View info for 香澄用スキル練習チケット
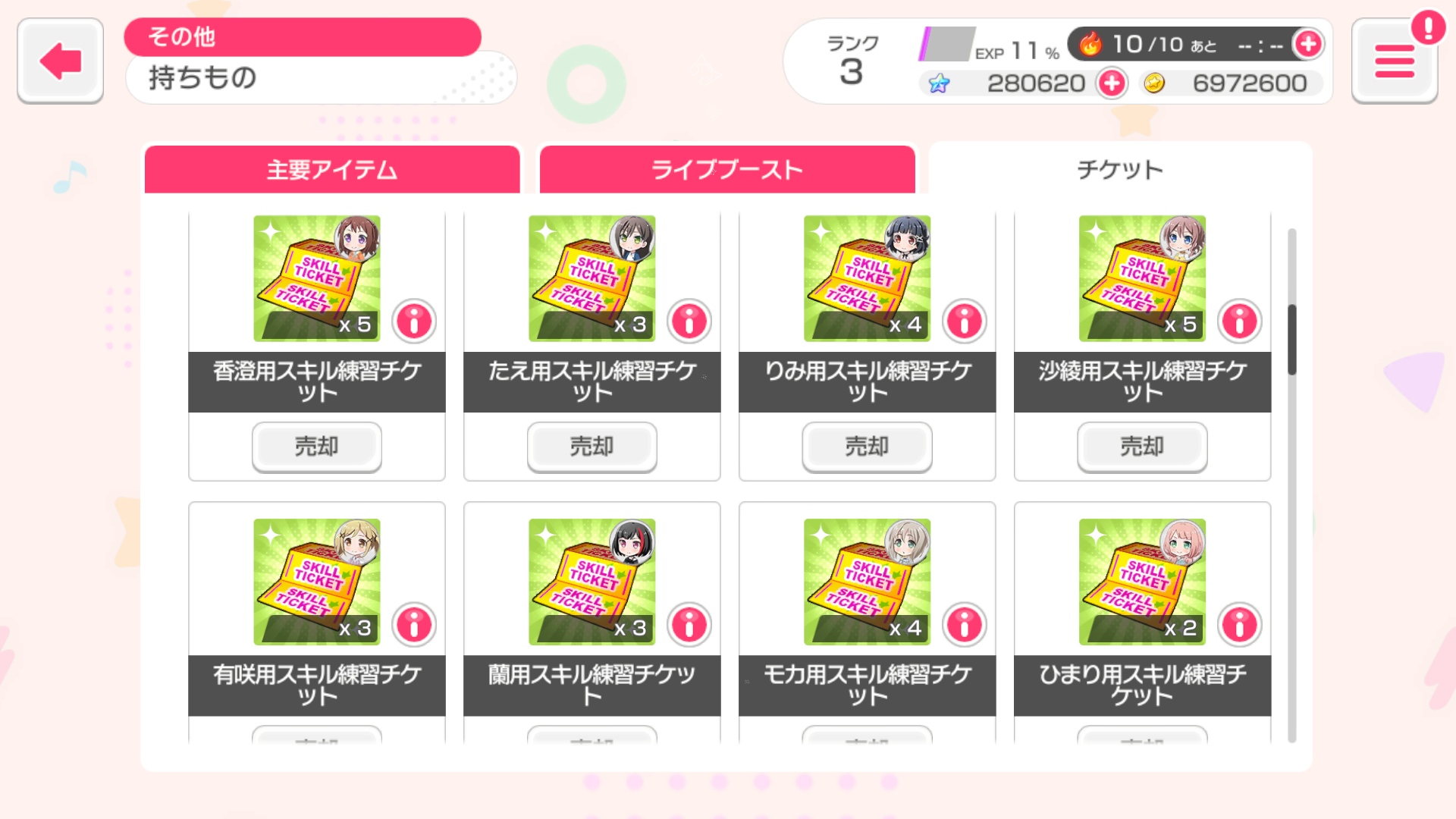 coord(414,322)
